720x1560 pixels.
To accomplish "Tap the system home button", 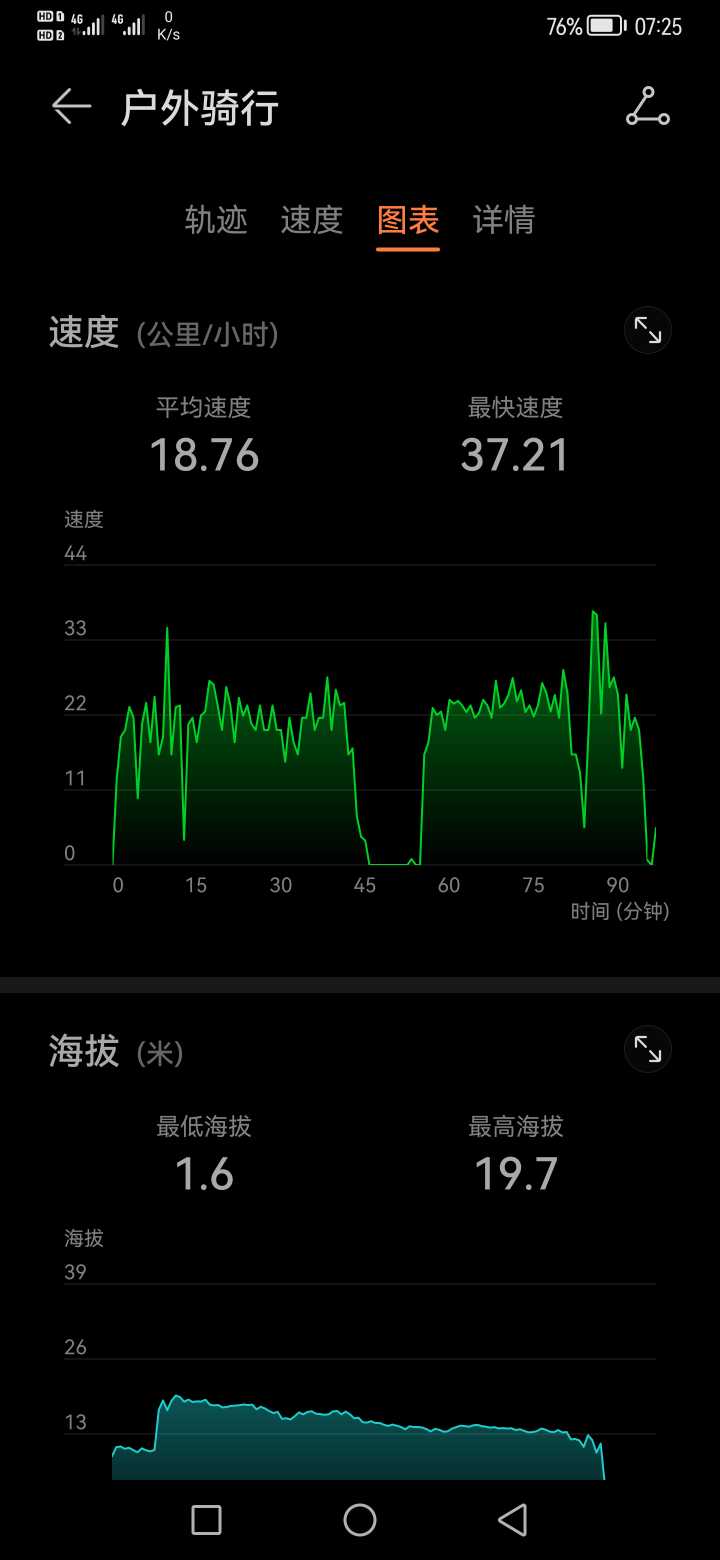I will (x=360, y=1520).
